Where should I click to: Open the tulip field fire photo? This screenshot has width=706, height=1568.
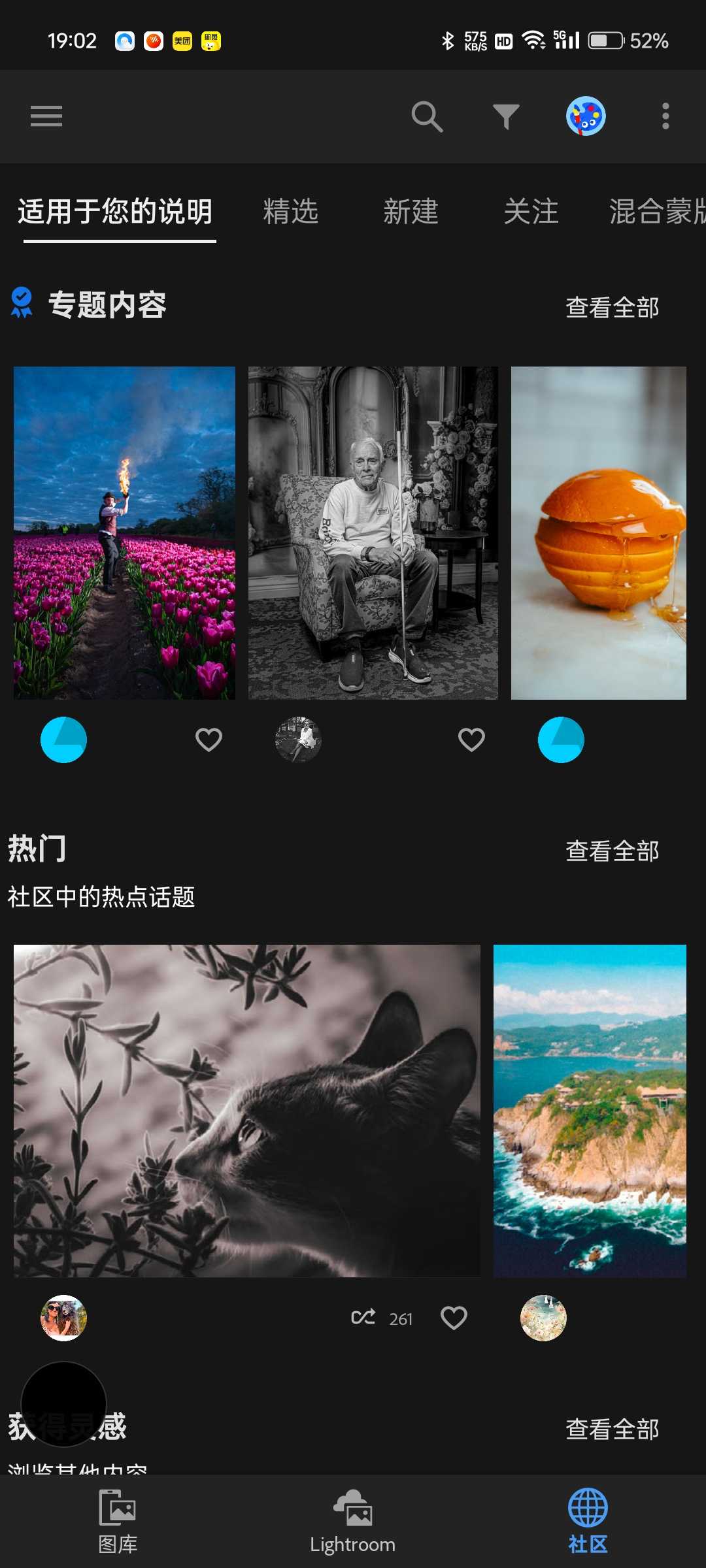[x=124, y=532]
